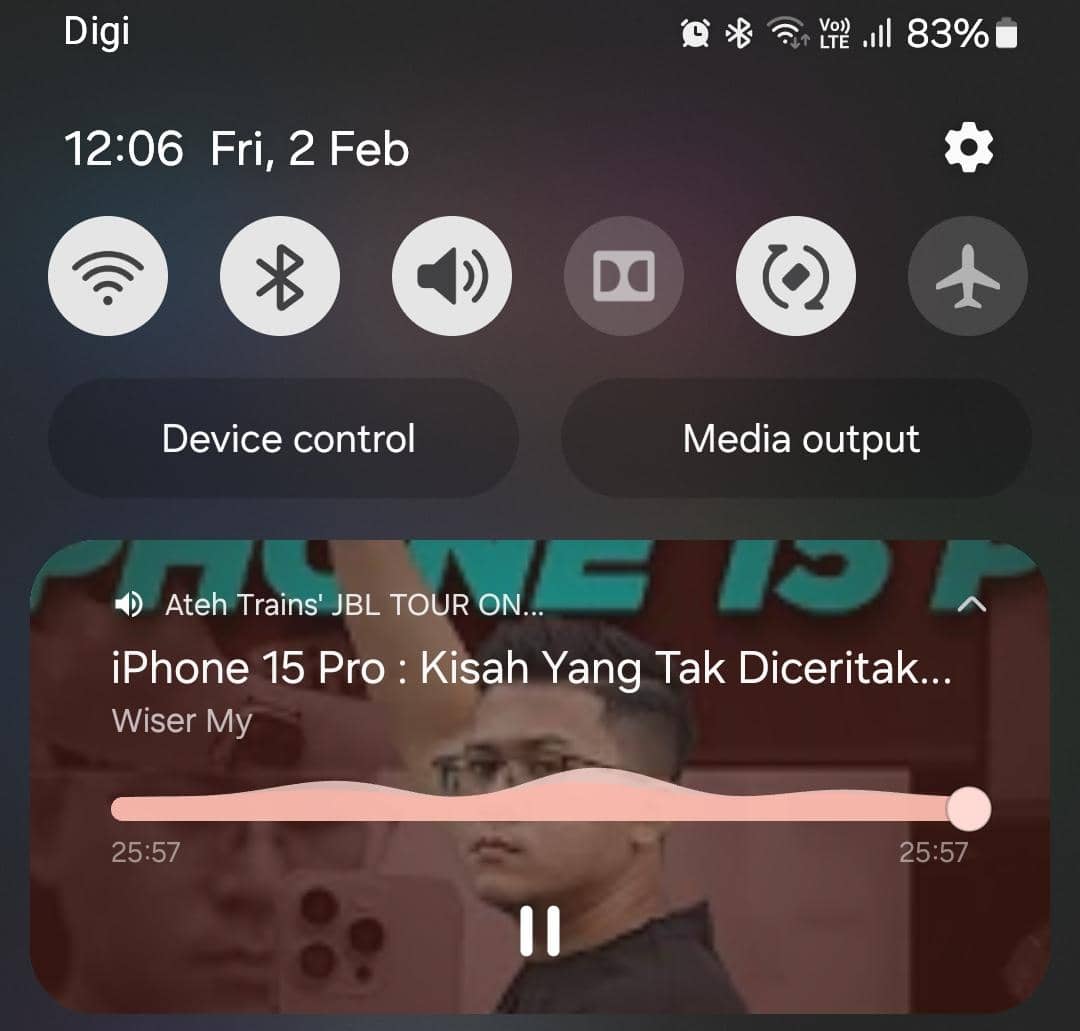Turn off Bluetooth quick toggle
The image size is (1080, 1031).
(x=280, y=276)
